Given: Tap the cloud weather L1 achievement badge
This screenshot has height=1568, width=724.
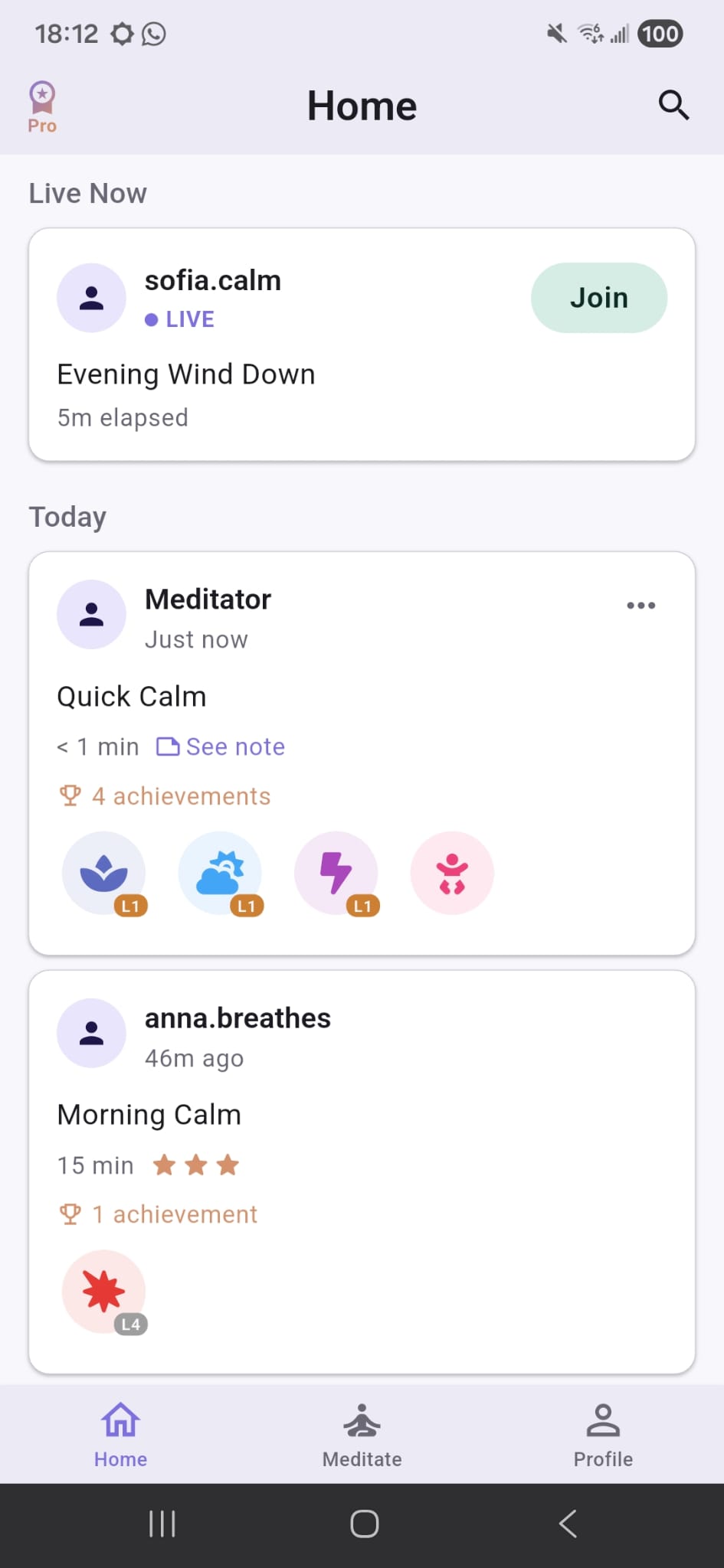Looking at the screenshot, I should point(220,873).
